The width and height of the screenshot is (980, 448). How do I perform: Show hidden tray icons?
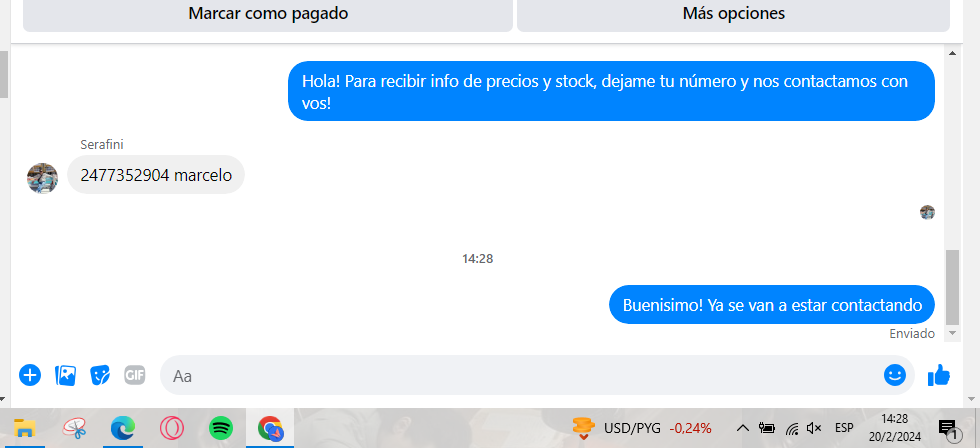tap(742, 428)
